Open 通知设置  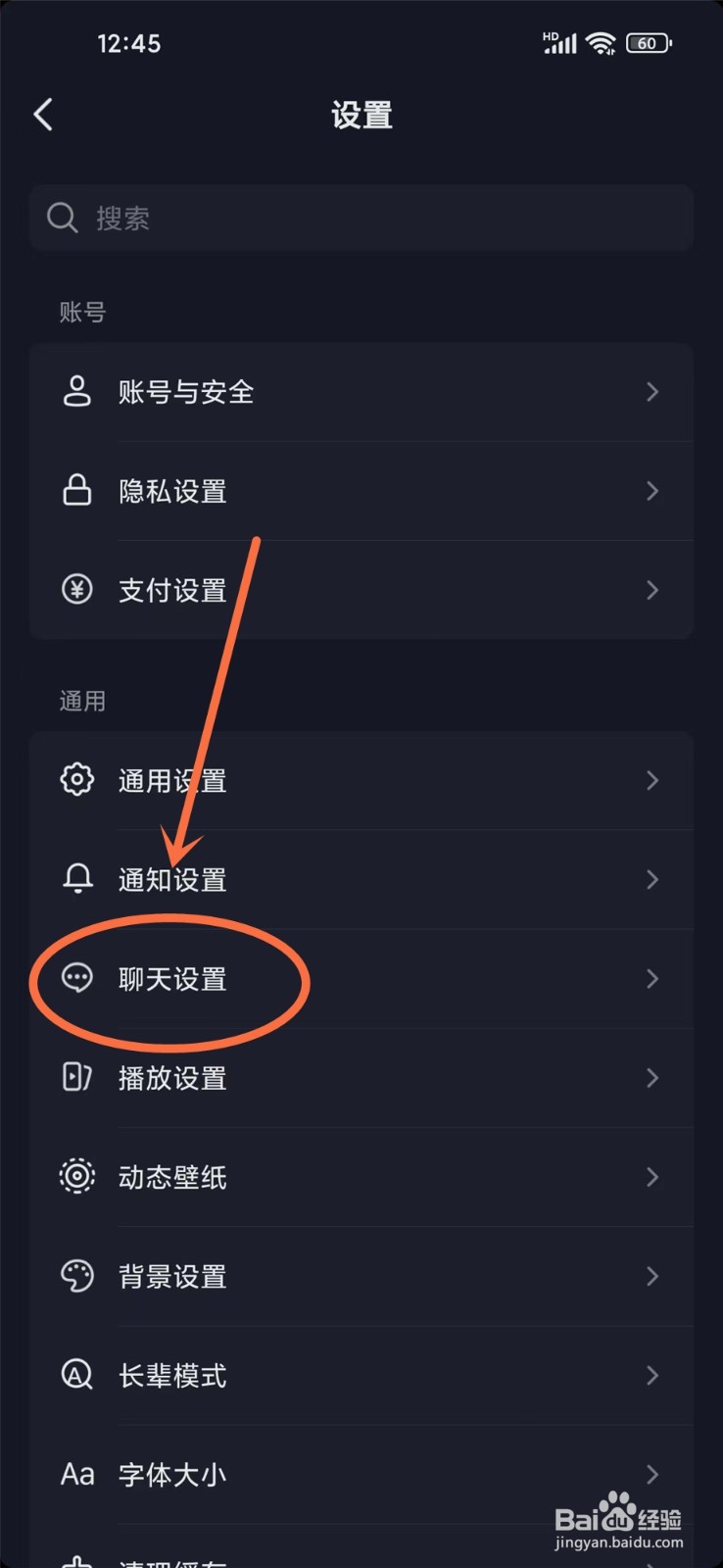click(361, 879)
